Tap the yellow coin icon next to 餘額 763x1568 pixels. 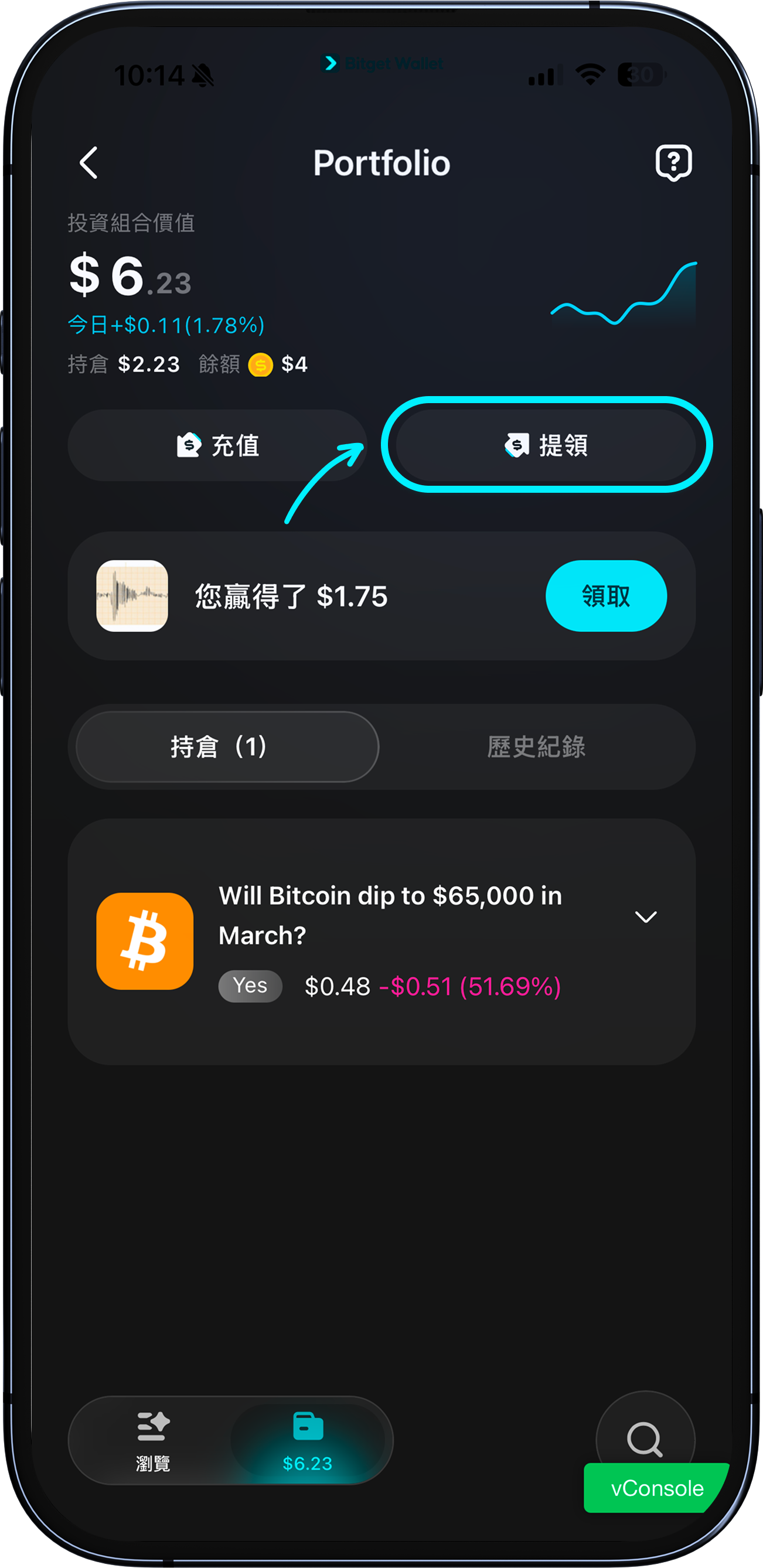click(x=261, y=364)
